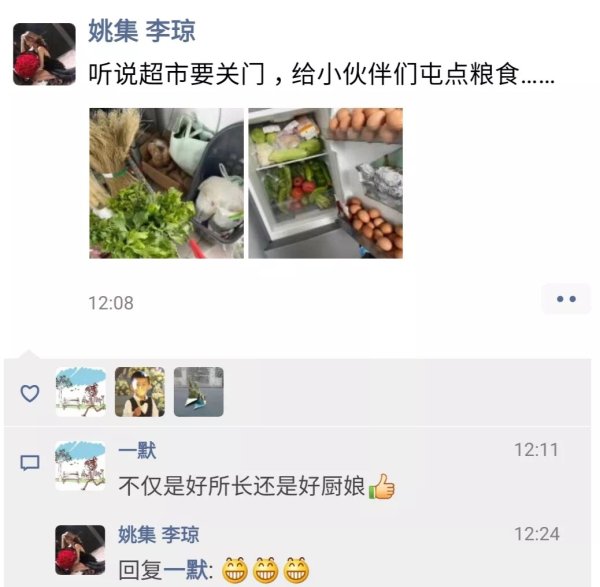Open the first liker's cartoon avatar
Viewport: 600px width, 587px height.
click(x=81, y=392)
